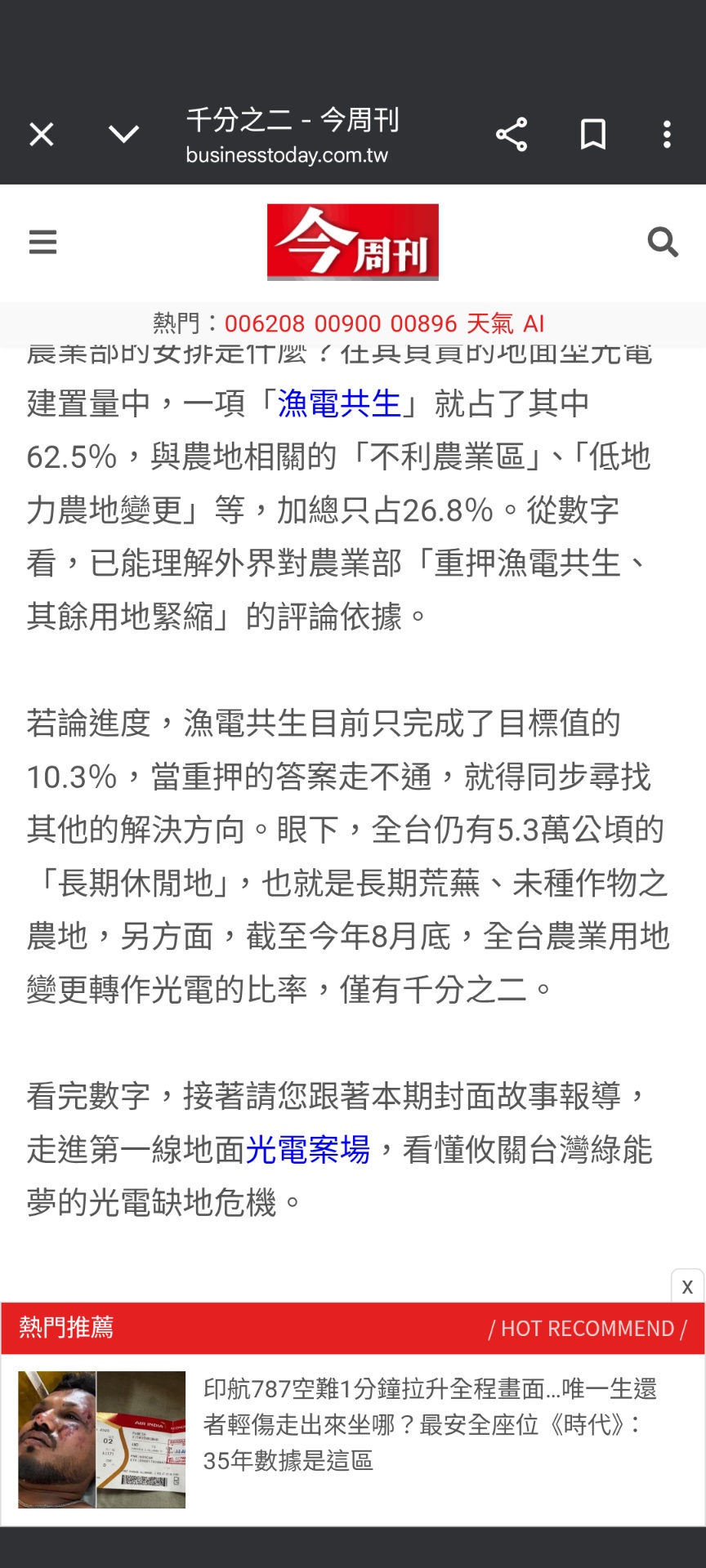This screenshot has height=1568, width=706.
Task: Dismiss the hot recommend banner
Action: point(687,1287)
